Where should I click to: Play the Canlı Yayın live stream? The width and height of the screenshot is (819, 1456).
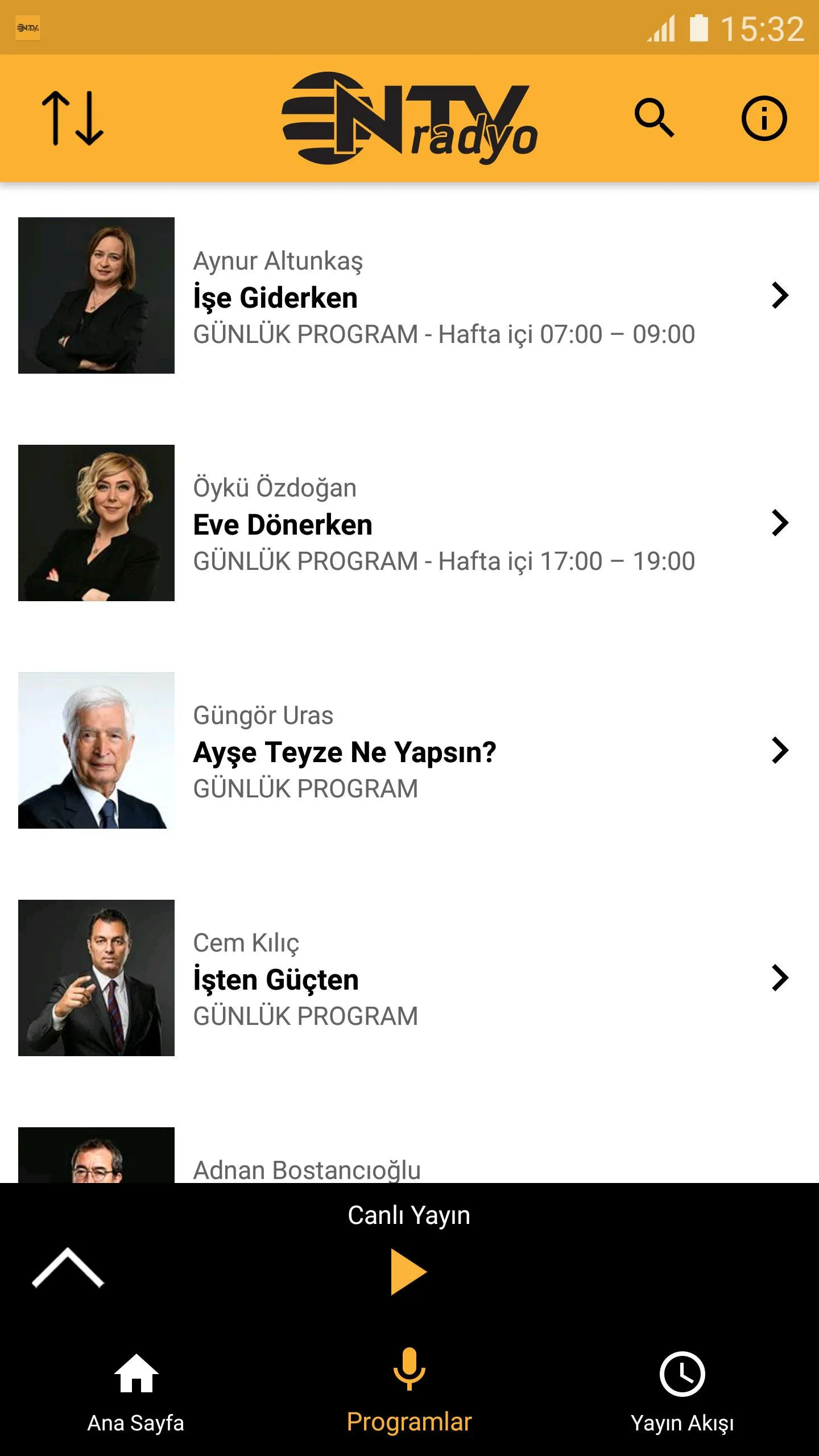pyautogui.click(x=409, y=1272)
